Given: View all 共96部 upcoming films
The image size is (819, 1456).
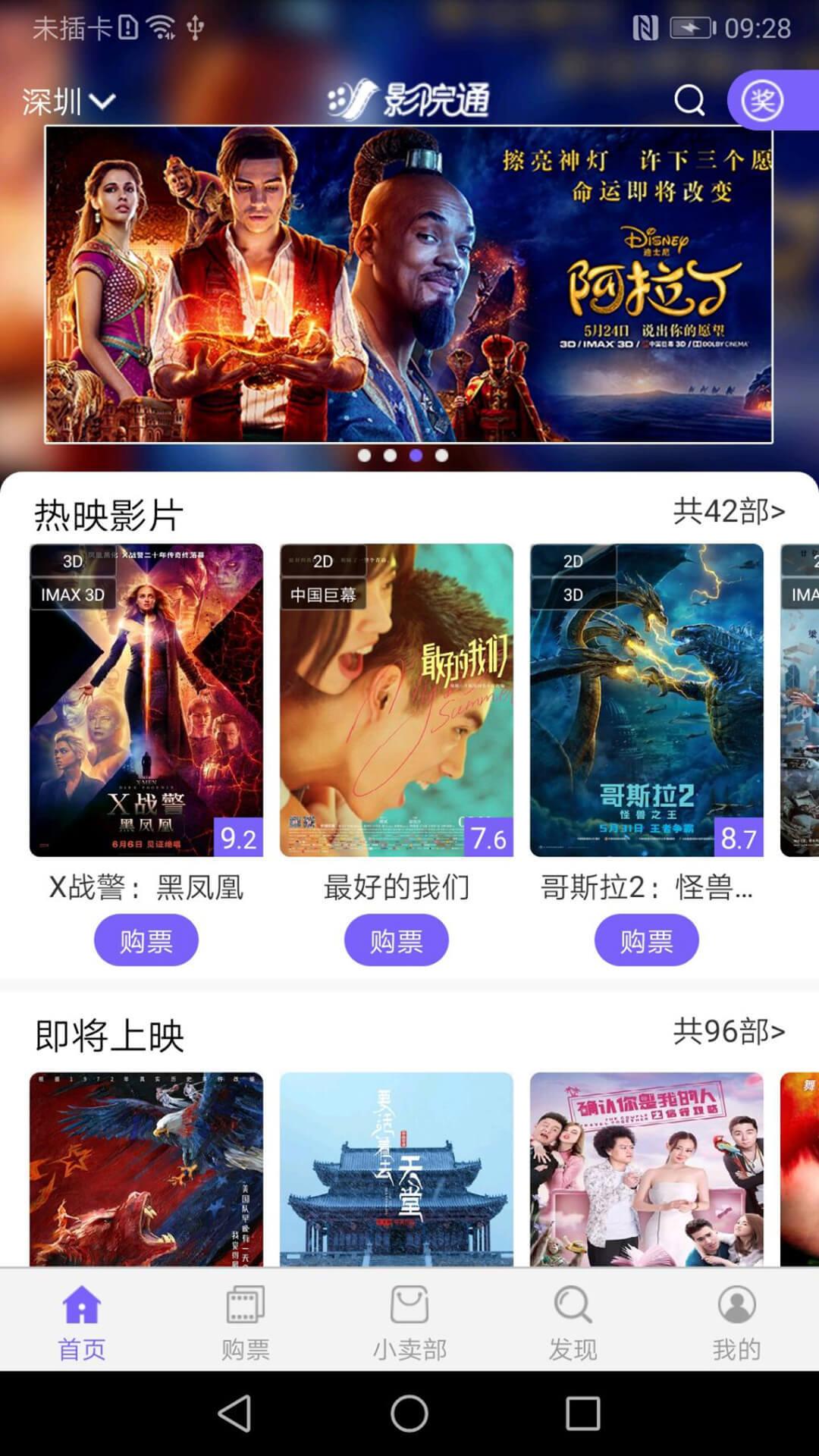Looking at the screenshot, I should [x=729, y=1032].
